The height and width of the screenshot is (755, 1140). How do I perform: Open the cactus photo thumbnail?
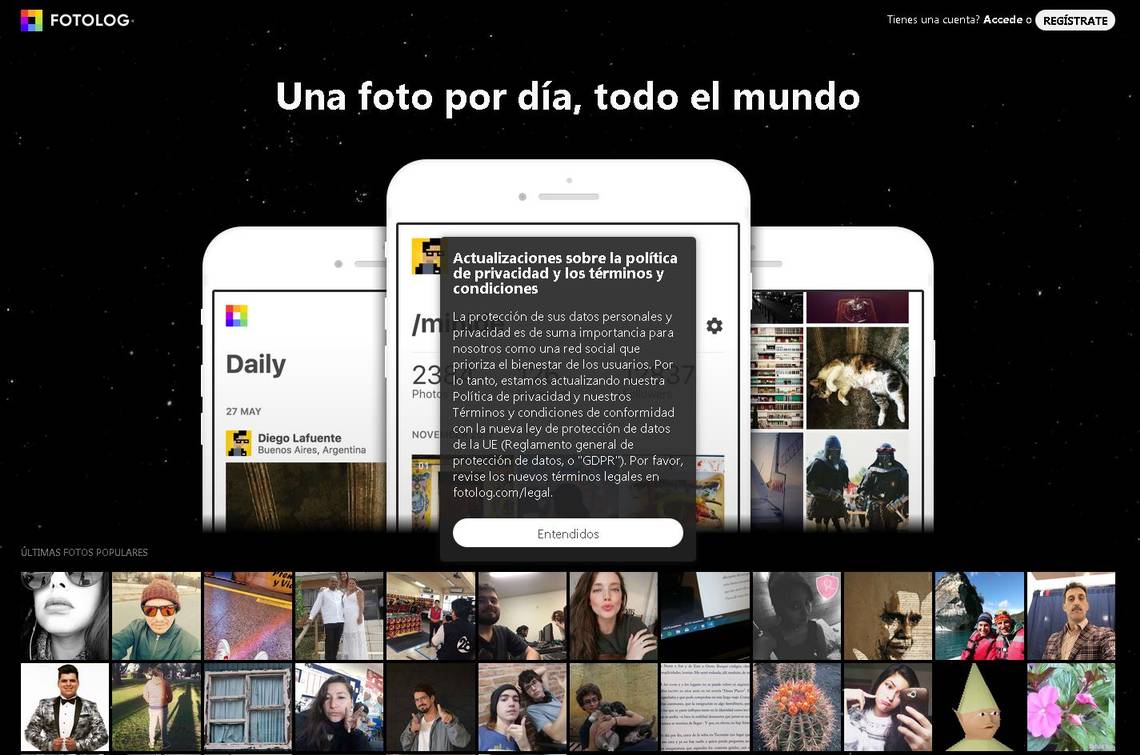[796, 707]
